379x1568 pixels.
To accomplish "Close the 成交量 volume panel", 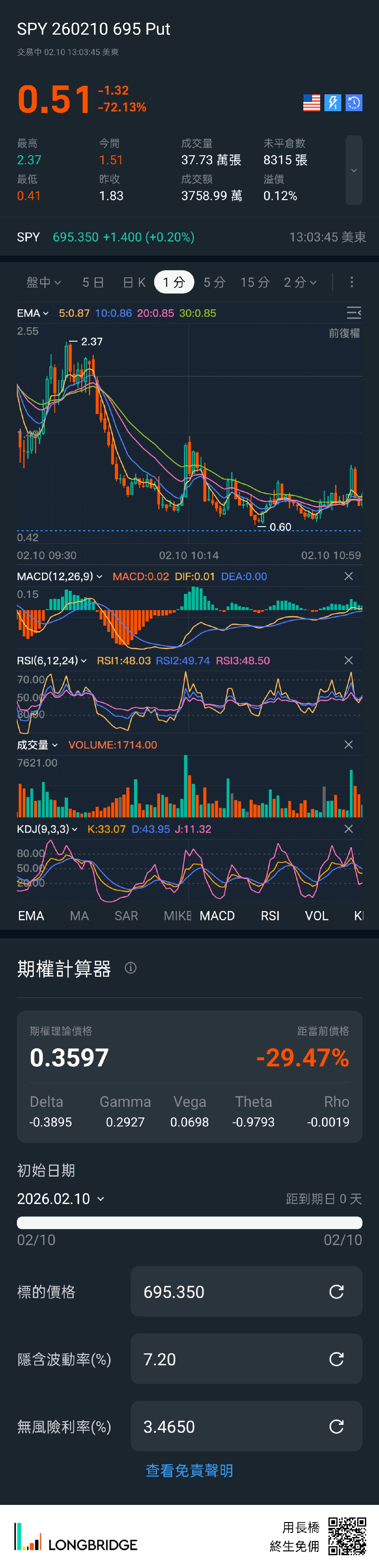I will [349, 744].
